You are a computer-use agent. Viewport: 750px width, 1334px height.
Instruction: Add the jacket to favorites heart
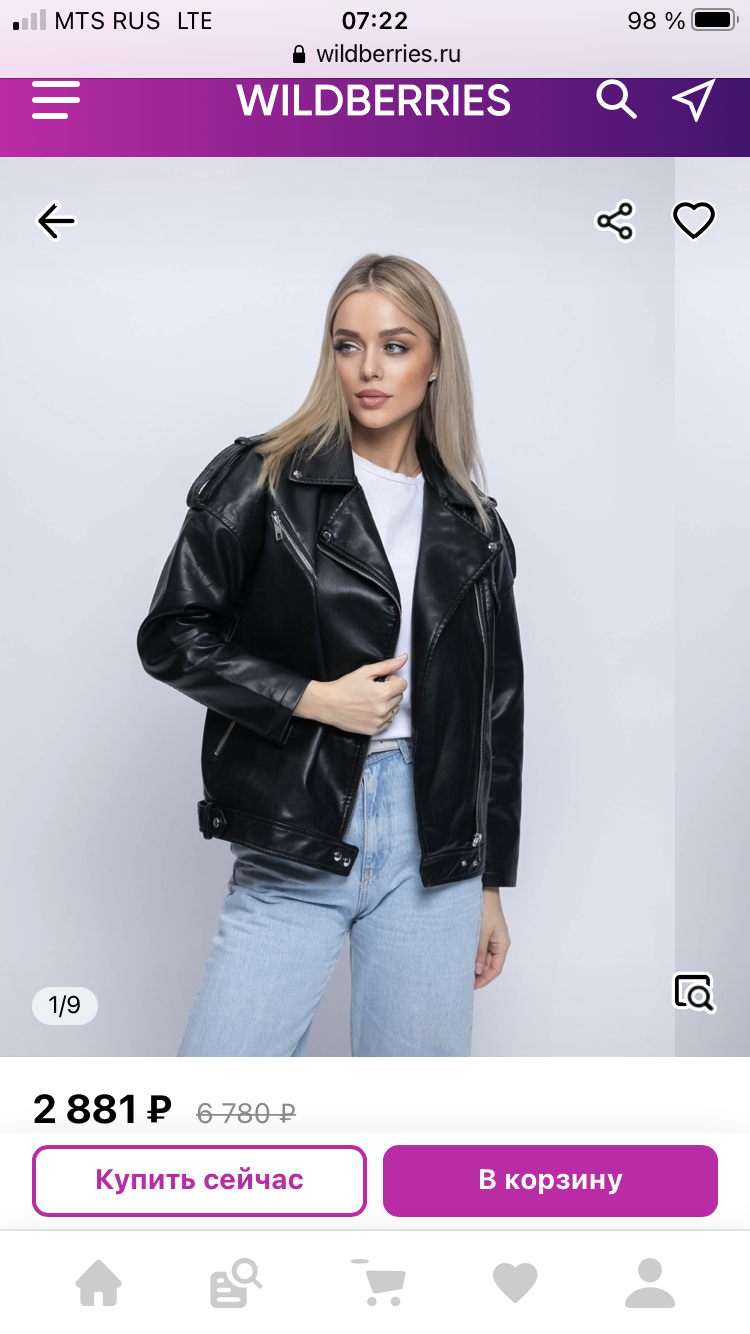[693, 221]
